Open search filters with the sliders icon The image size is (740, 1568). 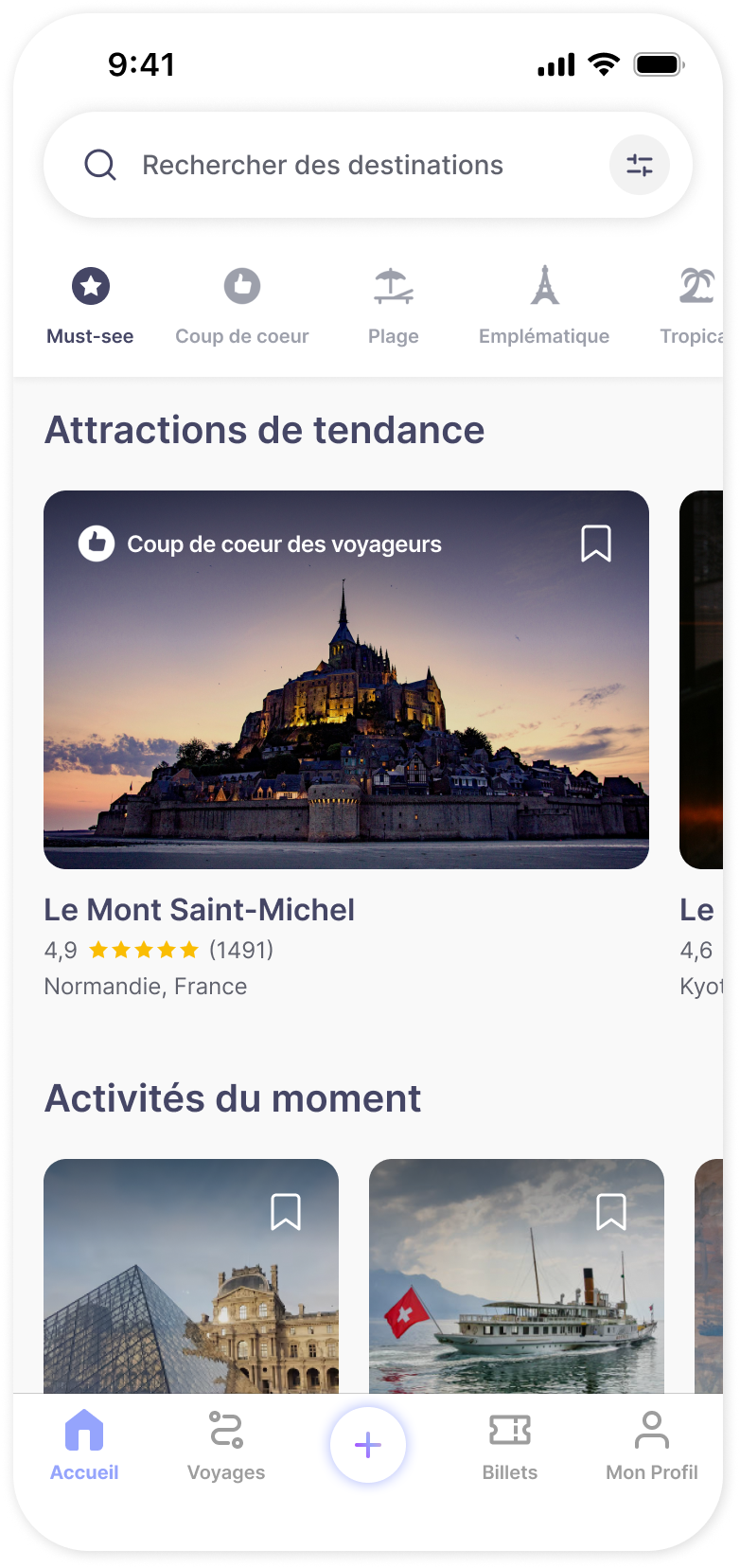point(640,165)
